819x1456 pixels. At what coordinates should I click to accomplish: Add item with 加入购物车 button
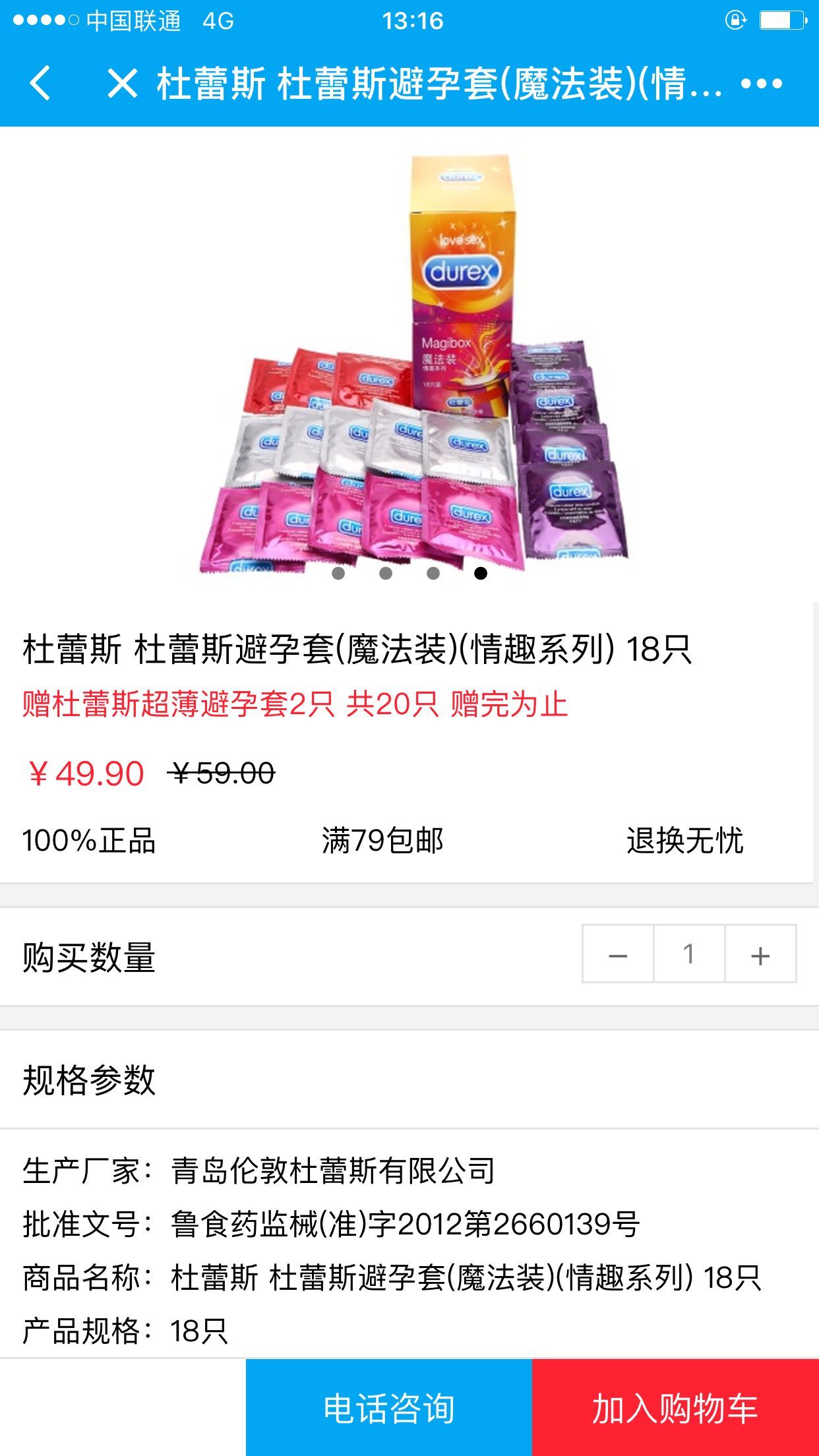[x=675, y=1408]
